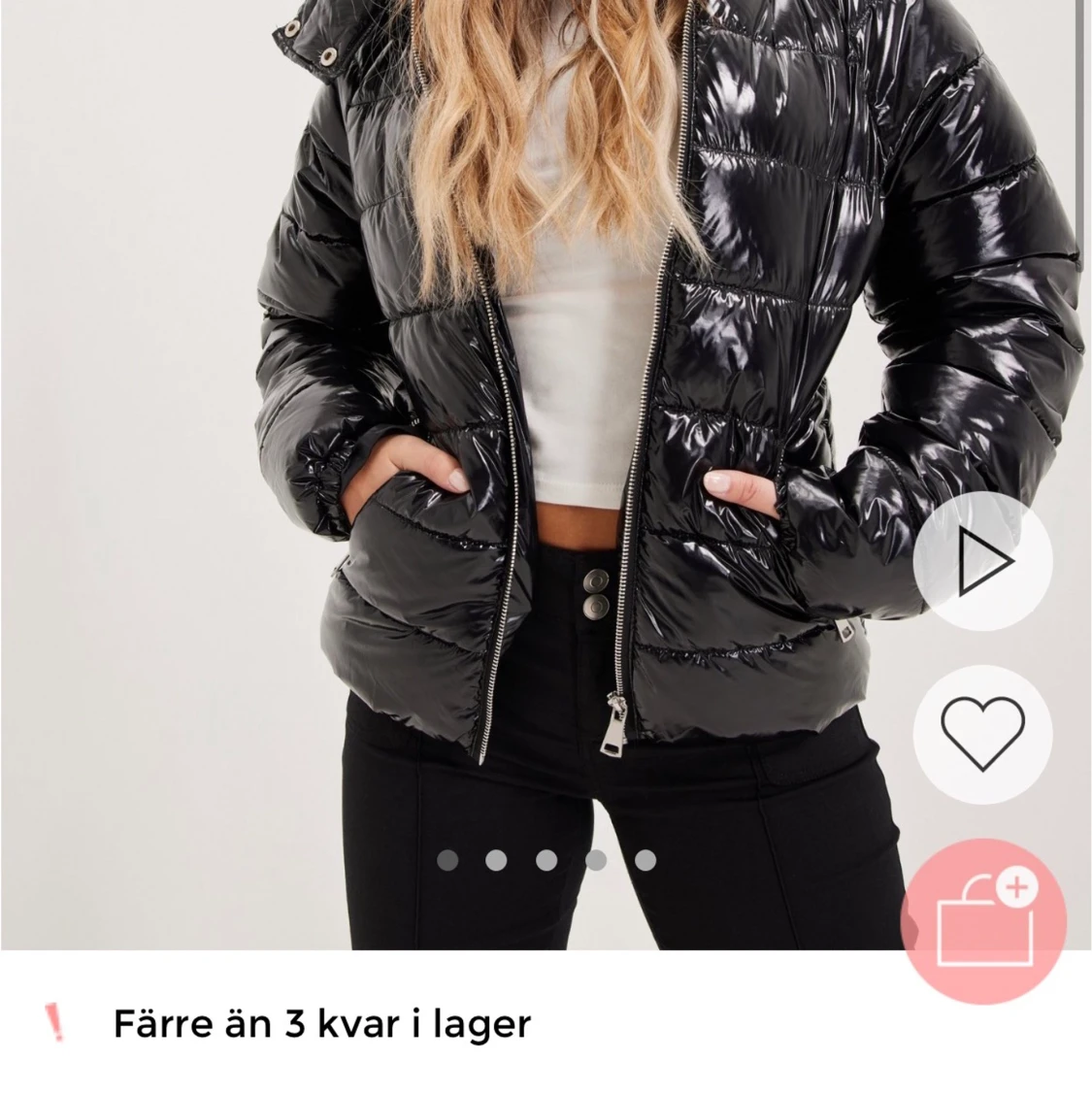Add the jacket to shopping bag

pyautogui.click(x=982, y=919)
